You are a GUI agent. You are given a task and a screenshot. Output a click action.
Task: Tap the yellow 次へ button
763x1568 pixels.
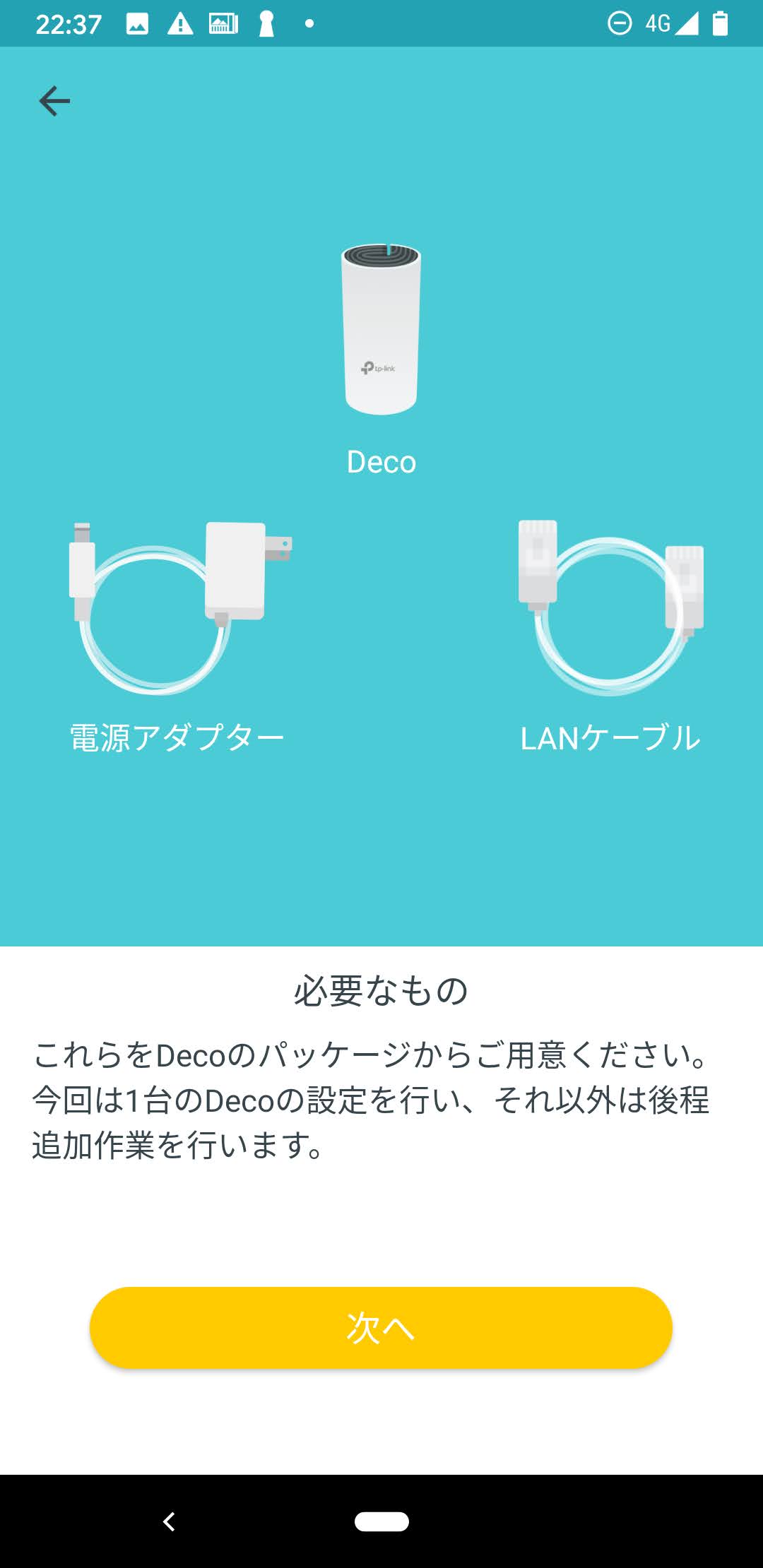click(x=381, y=1327)
